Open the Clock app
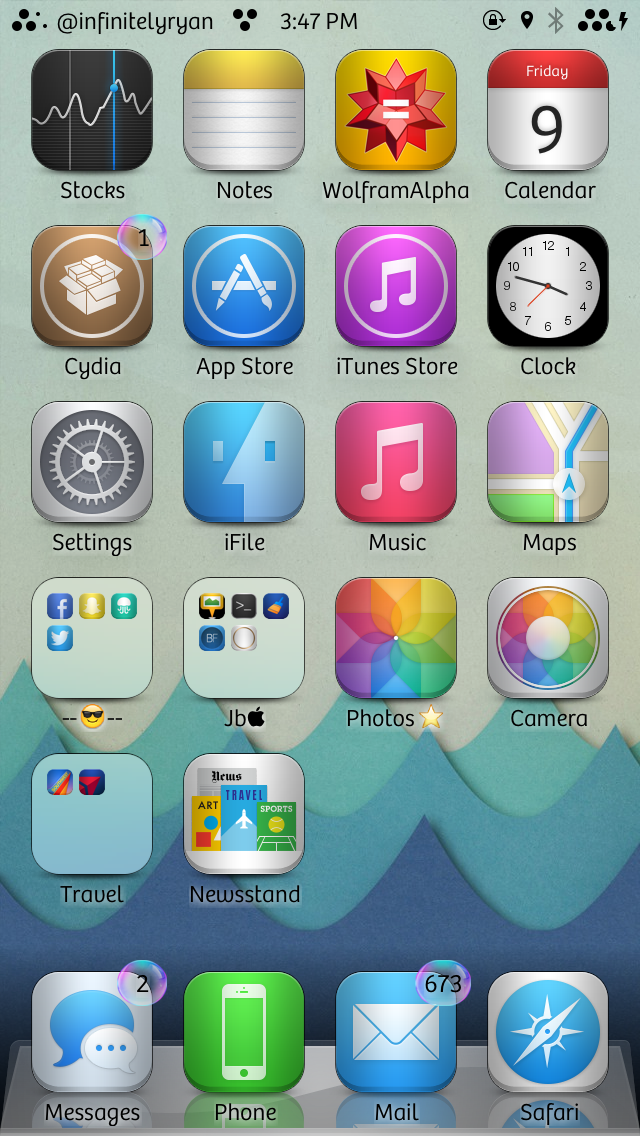 pyautogui.click(x=548, y=286)
